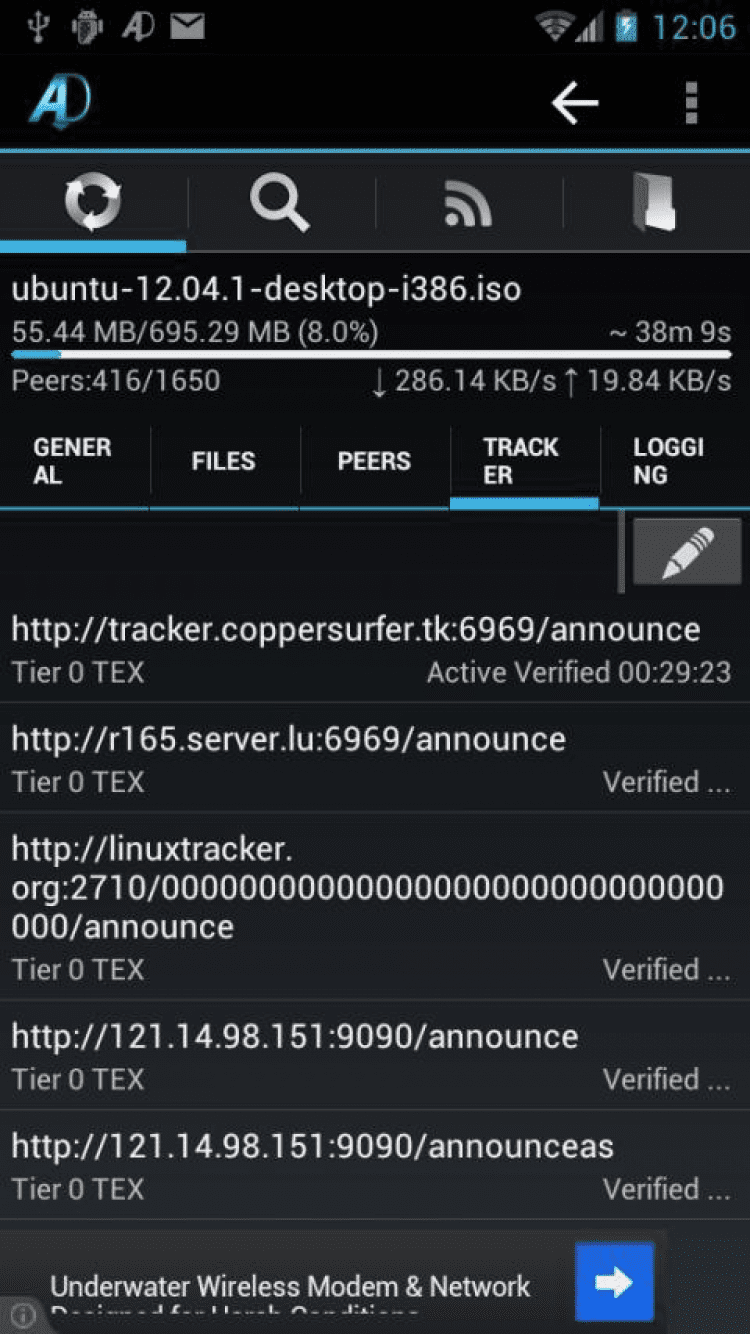Open the RSS feeds tab
Image resolution: width=750 pixels, height=1334 pixels.
click(468, 204)
